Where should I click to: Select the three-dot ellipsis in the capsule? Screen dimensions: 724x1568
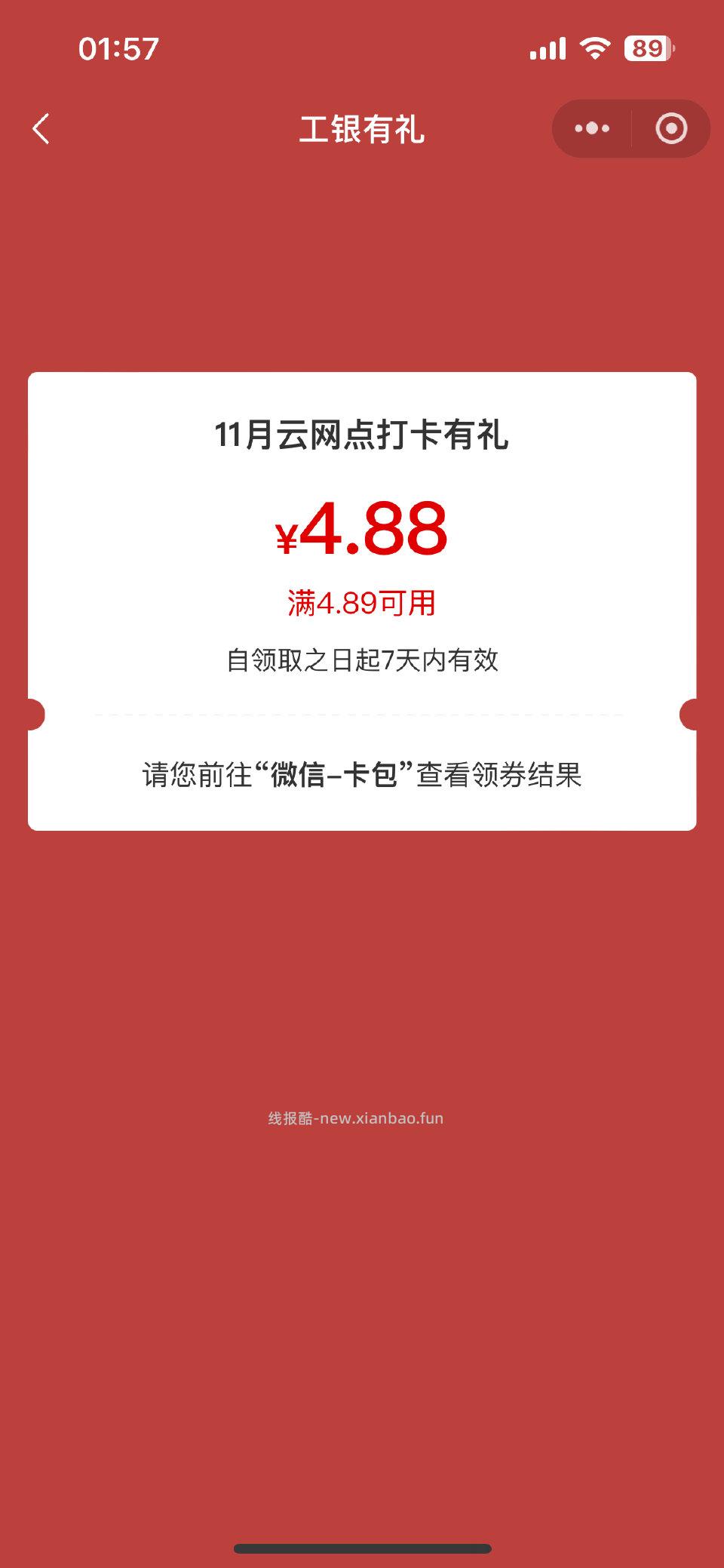tap(592, 128)
